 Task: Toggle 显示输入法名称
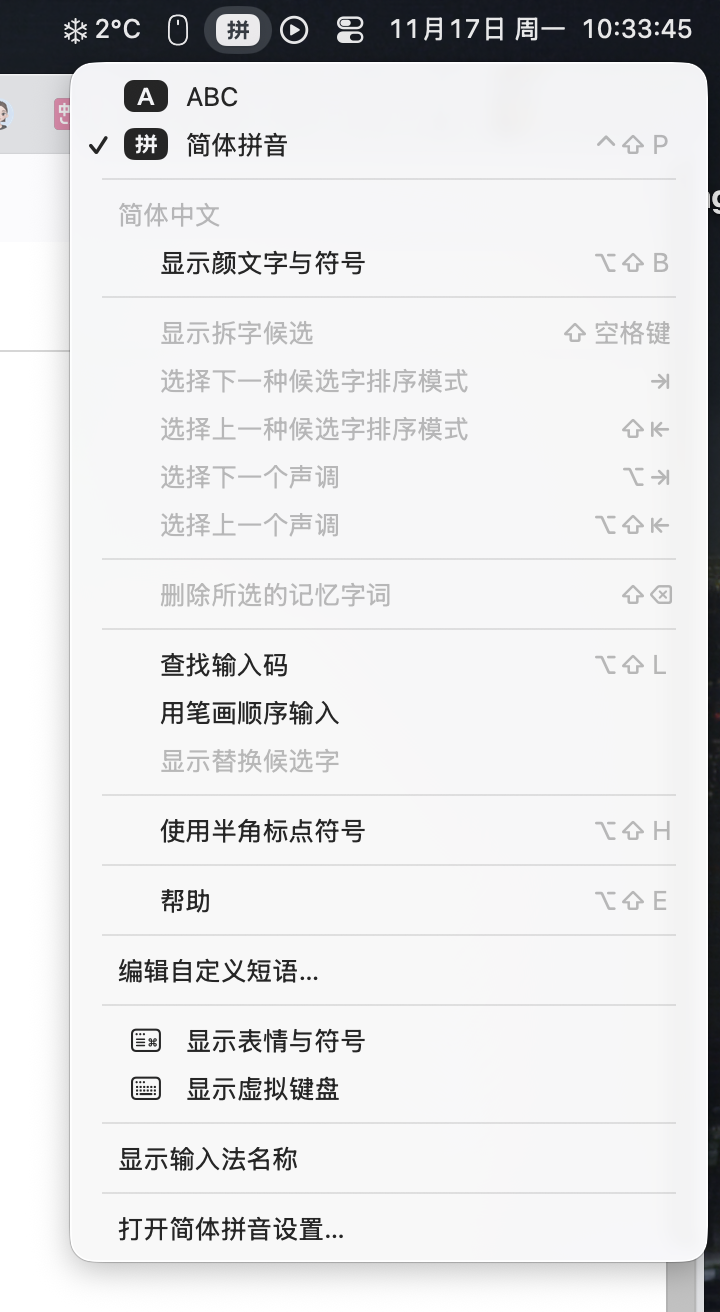point(208,1159)
